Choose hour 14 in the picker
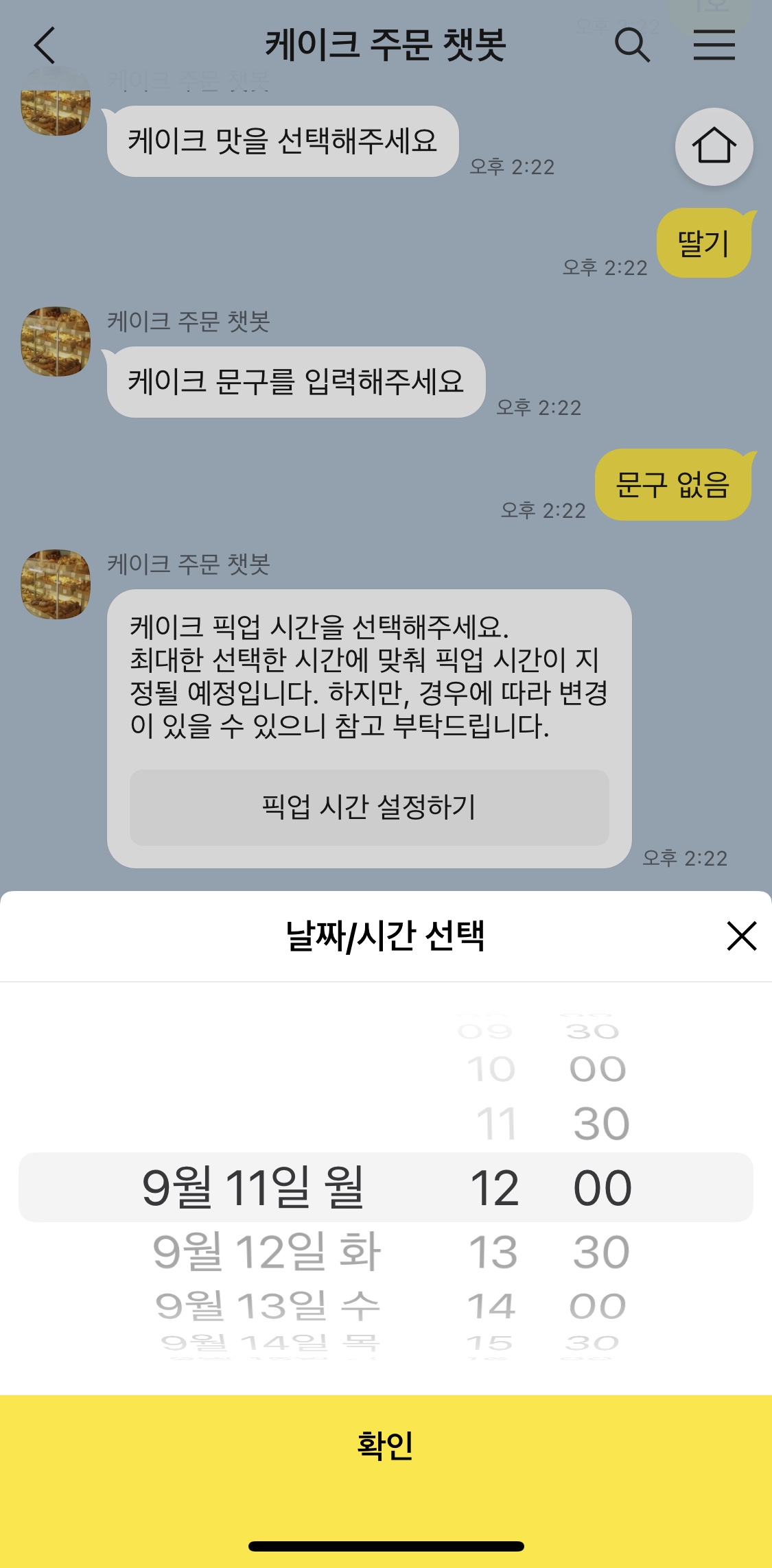772x1568 pixels. point(491,1306)
